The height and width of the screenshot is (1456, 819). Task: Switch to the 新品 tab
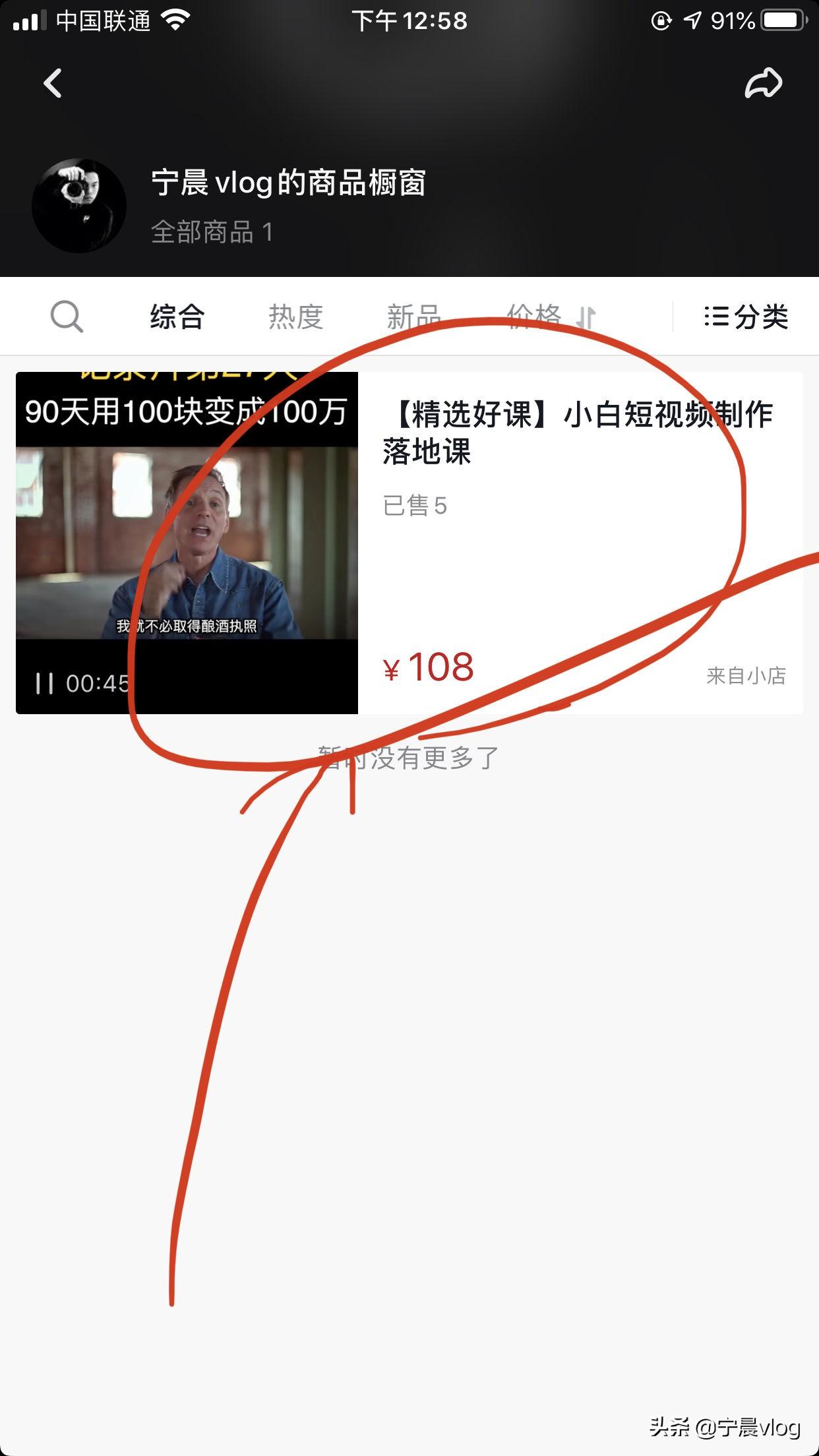tap(413, 317)
